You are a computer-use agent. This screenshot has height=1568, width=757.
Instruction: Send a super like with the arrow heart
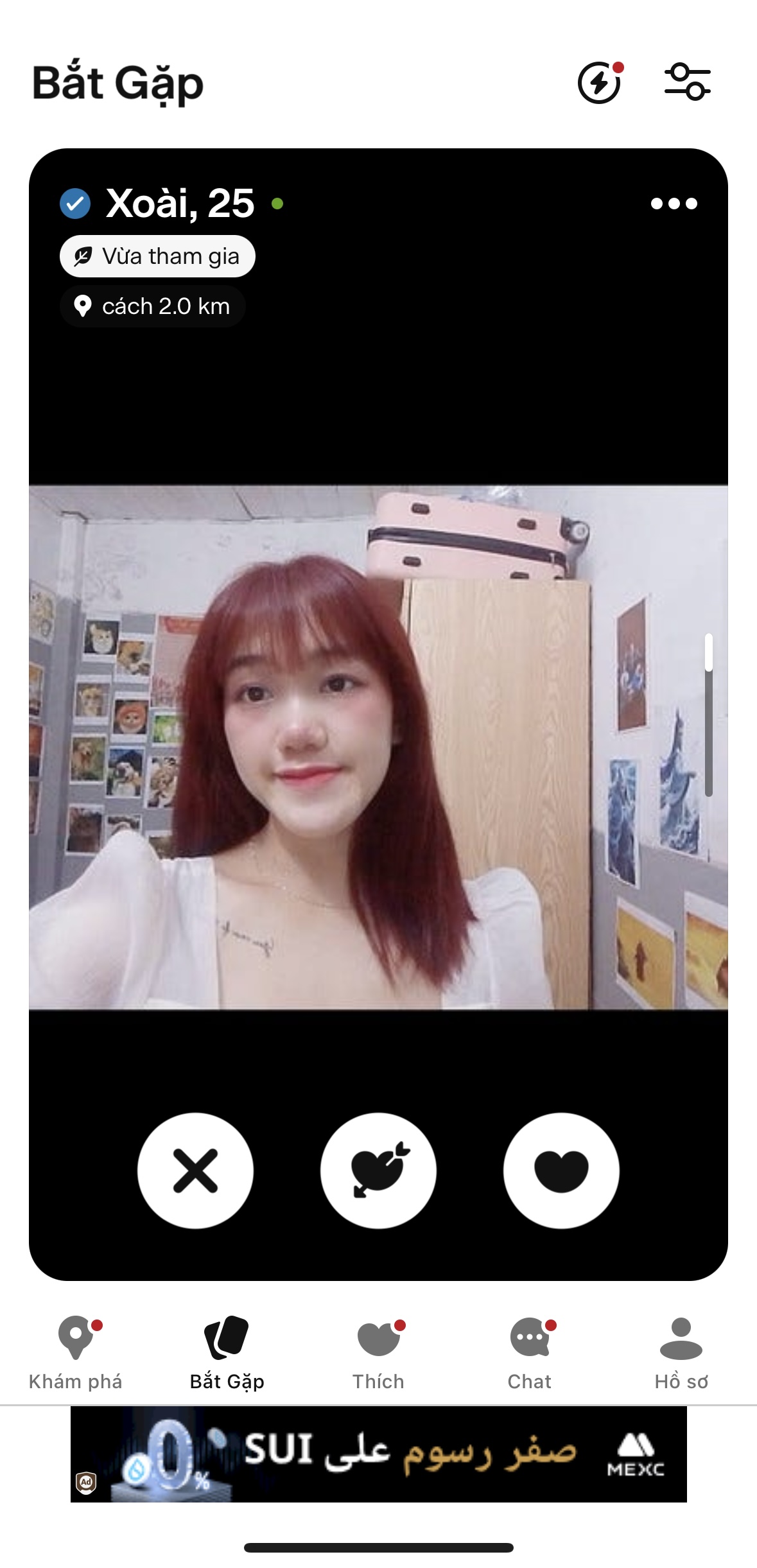point(378,1171)
